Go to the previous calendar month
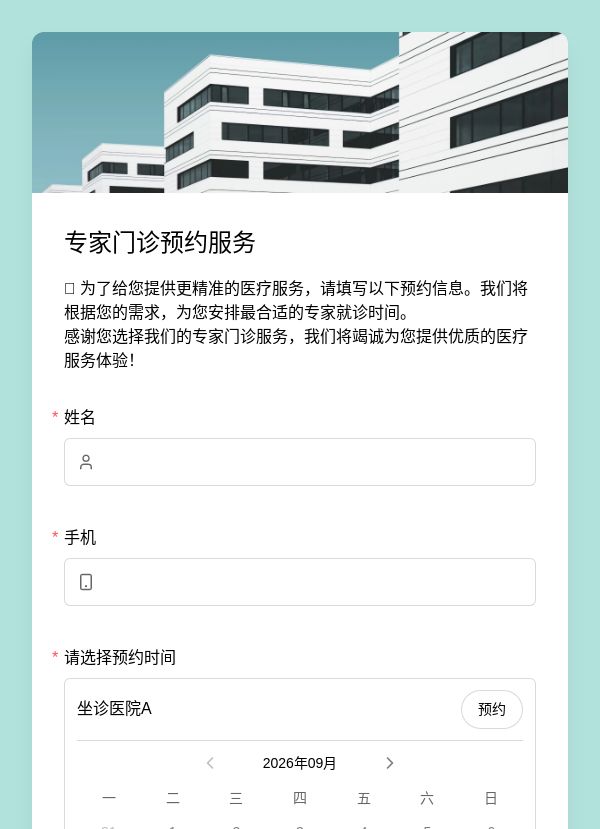 coord(210,763)
